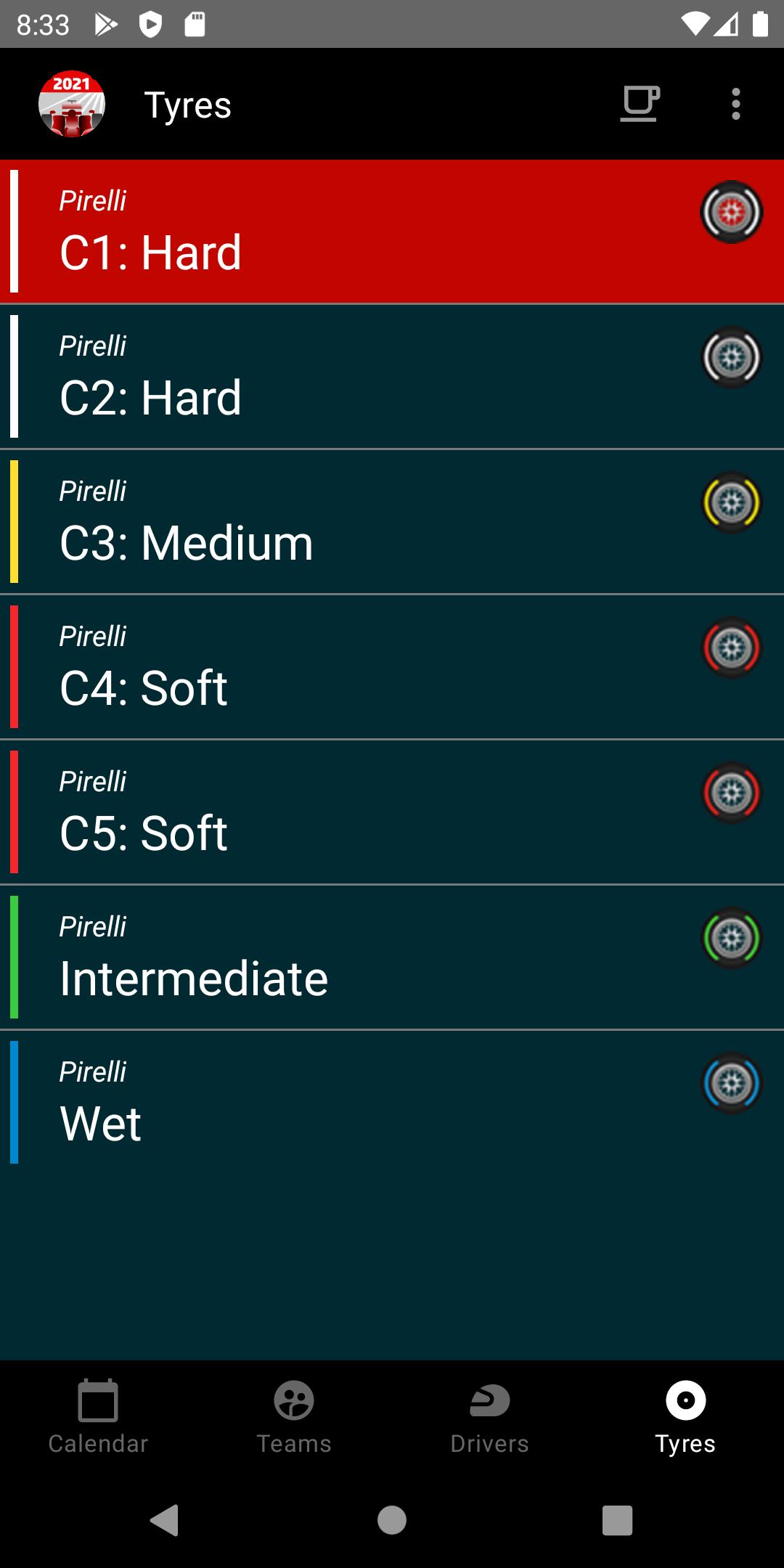Switch to the Drivers tab
This screenshot has width=784, height=1568.
(x=490, y=1416)
